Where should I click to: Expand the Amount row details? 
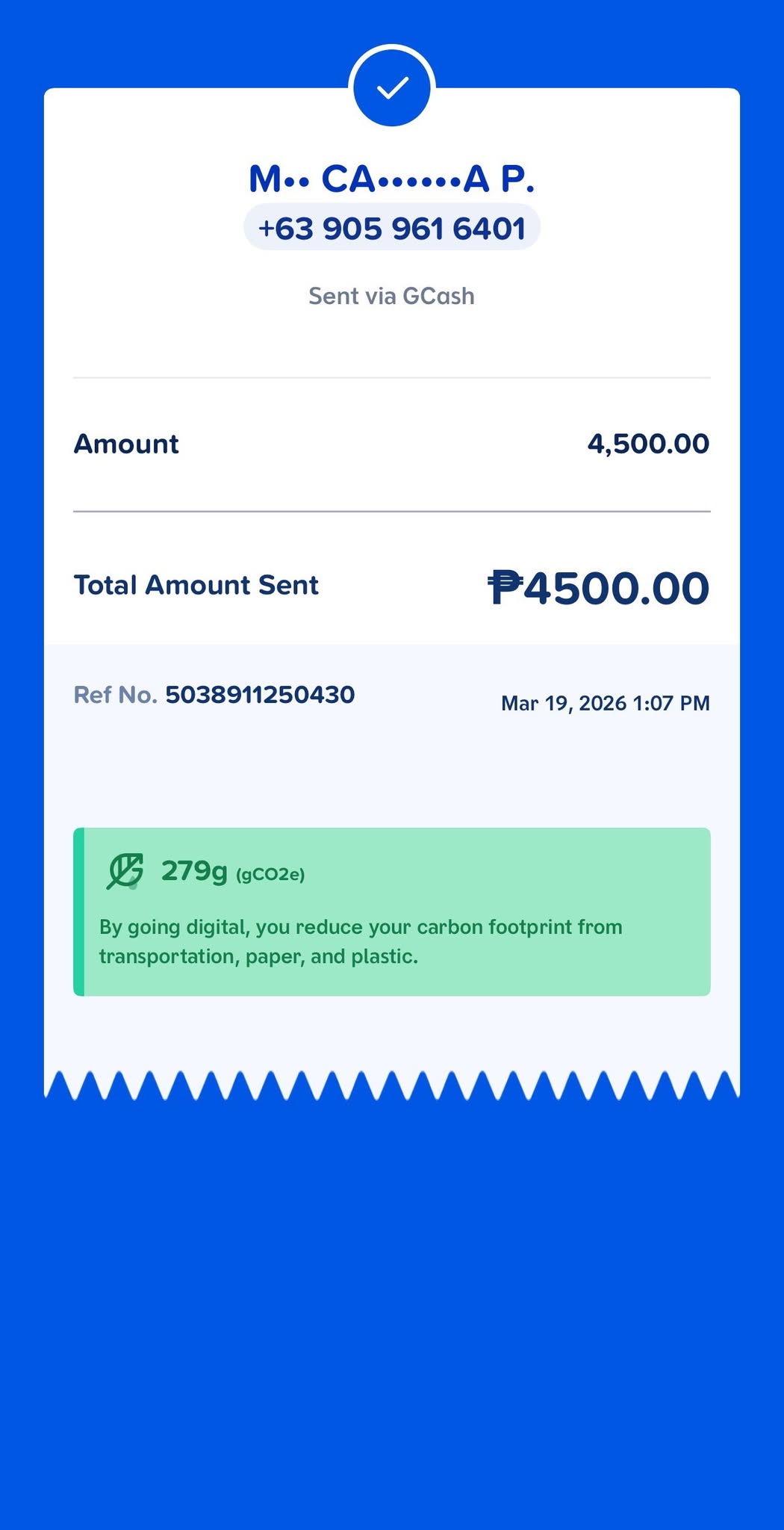pyautogui.click(x=391, y=443)
